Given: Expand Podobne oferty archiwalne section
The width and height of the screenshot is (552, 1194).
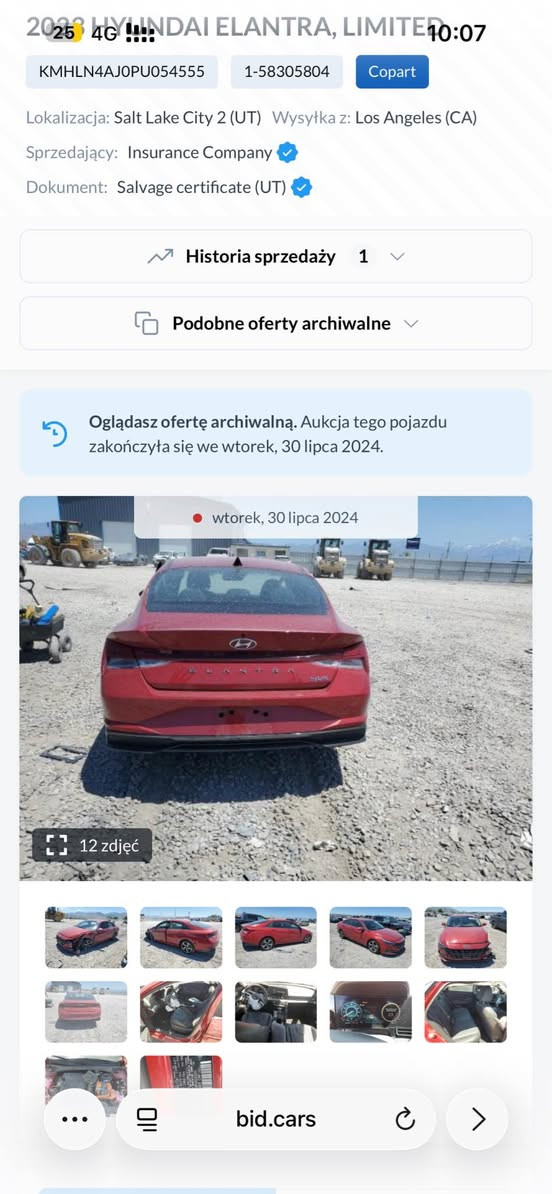Looking at the screenshot, I should point(276,324).
